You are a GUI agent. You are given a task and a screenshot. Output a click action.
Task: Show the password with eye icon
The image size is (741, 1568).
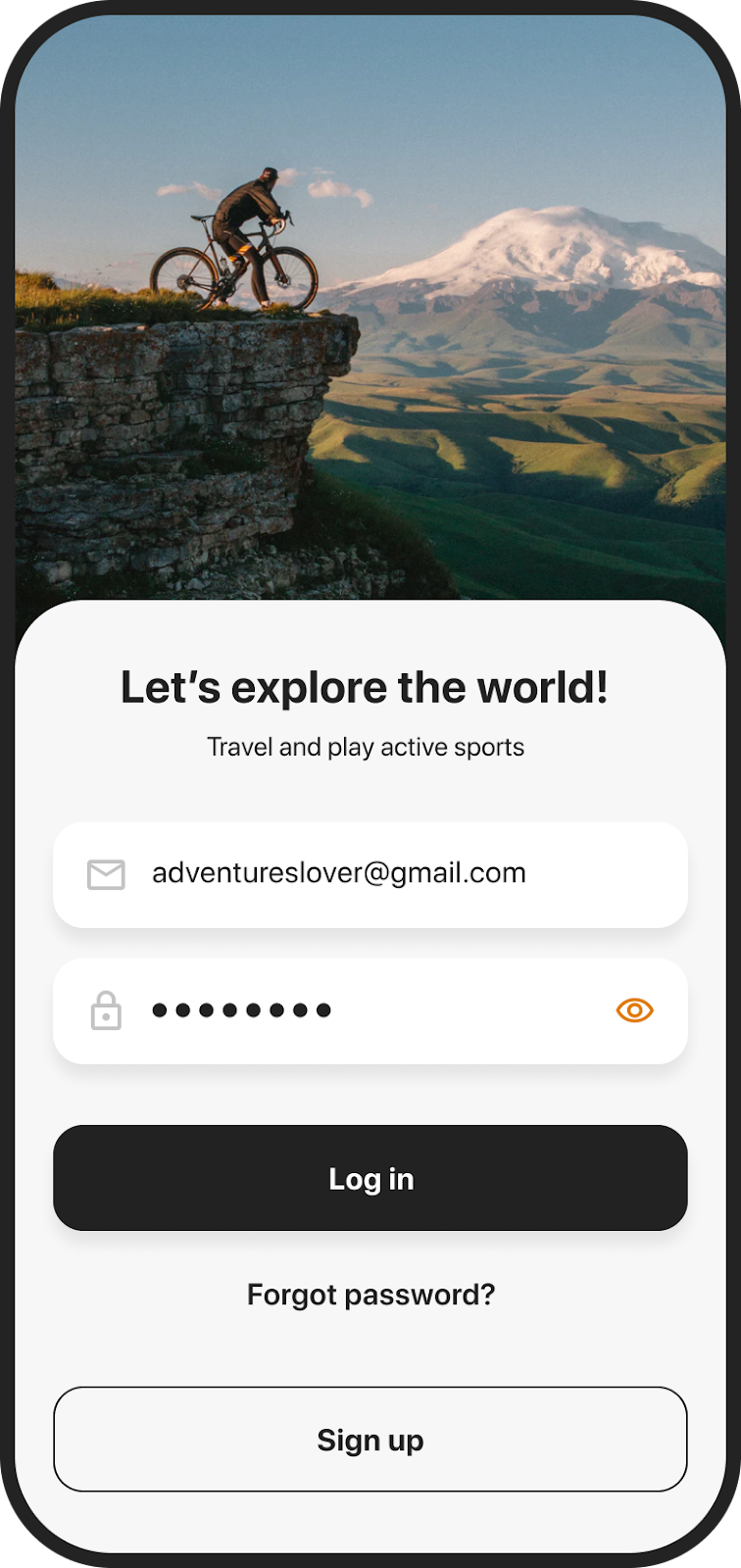(634, 1010)
